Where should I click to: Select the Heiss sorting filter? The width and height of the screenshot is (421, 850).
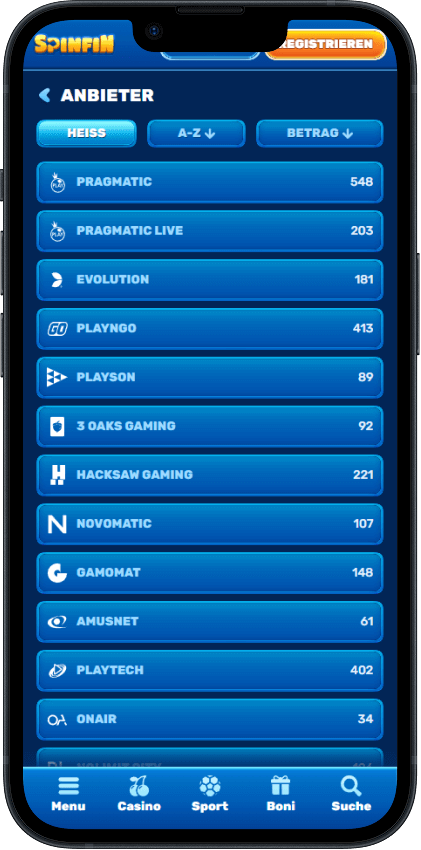pyautogui.click(x=86, y=133)
